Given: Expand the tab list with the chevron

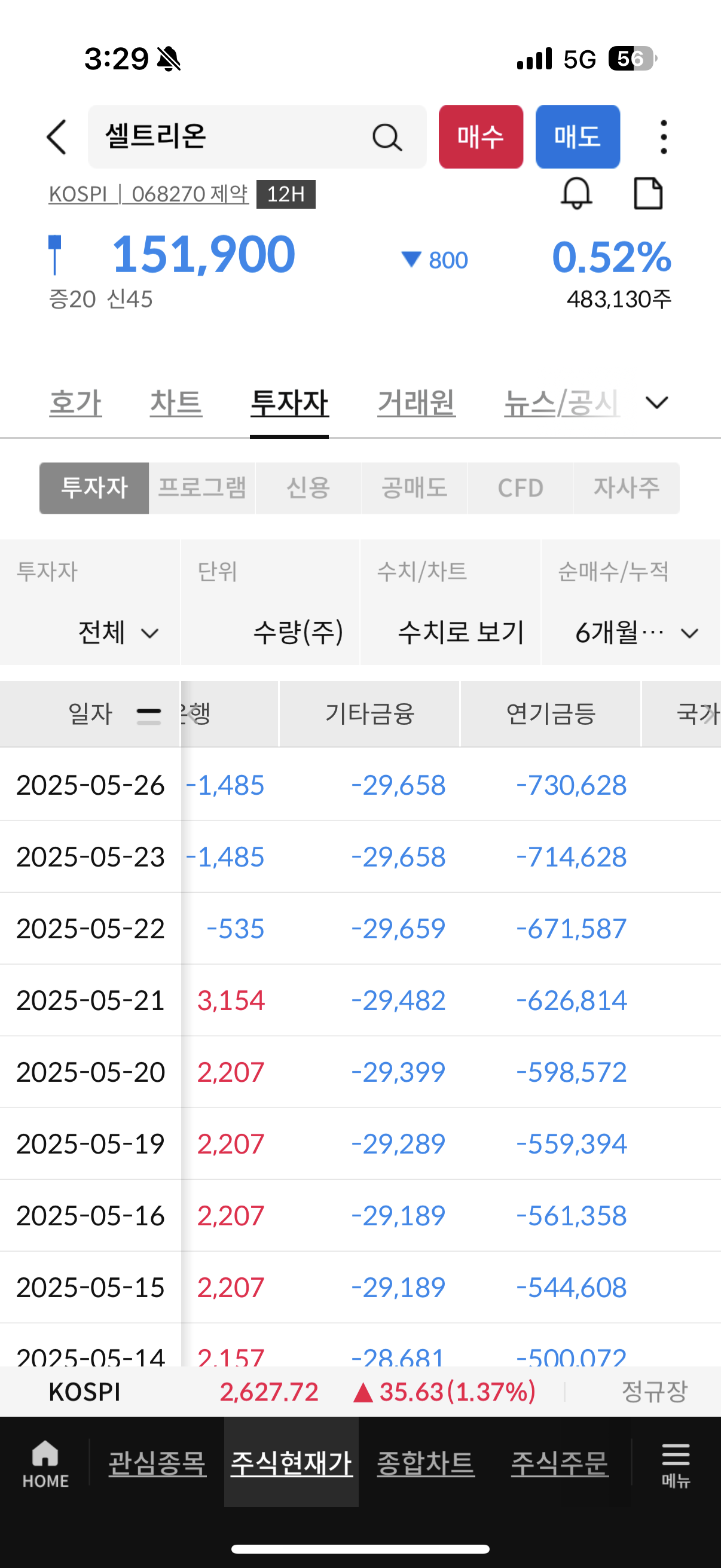Looking at the screenshot, I should tap(656, 403).
